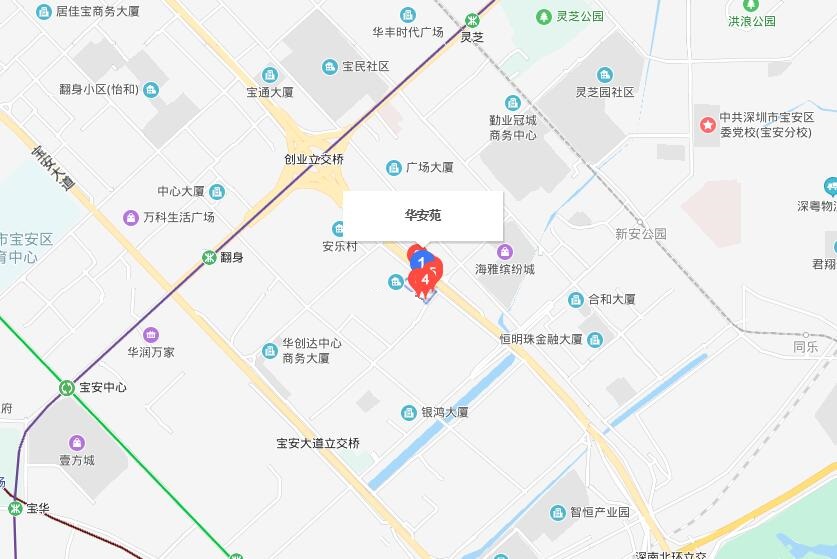Select the 翻身 metro station icon
This screenshot has height=559, width=837.
(209, 257)
